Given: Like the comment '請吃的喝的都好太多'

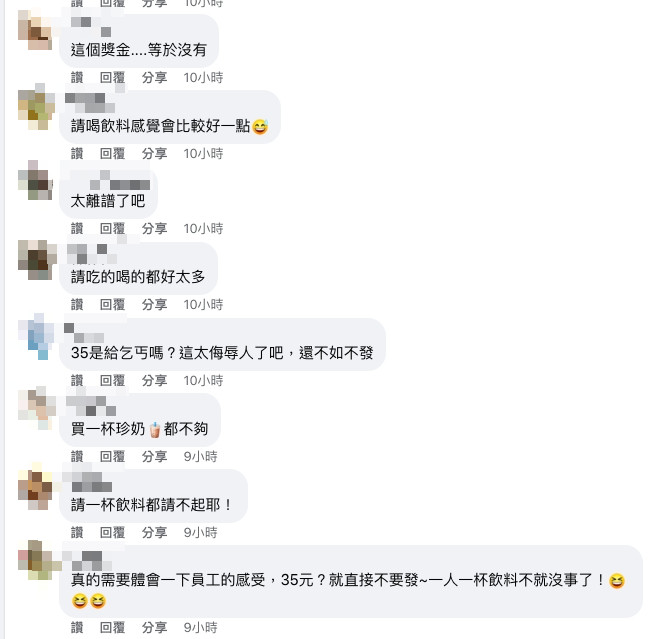Looking at the screenshot, I should click(77, 304).
